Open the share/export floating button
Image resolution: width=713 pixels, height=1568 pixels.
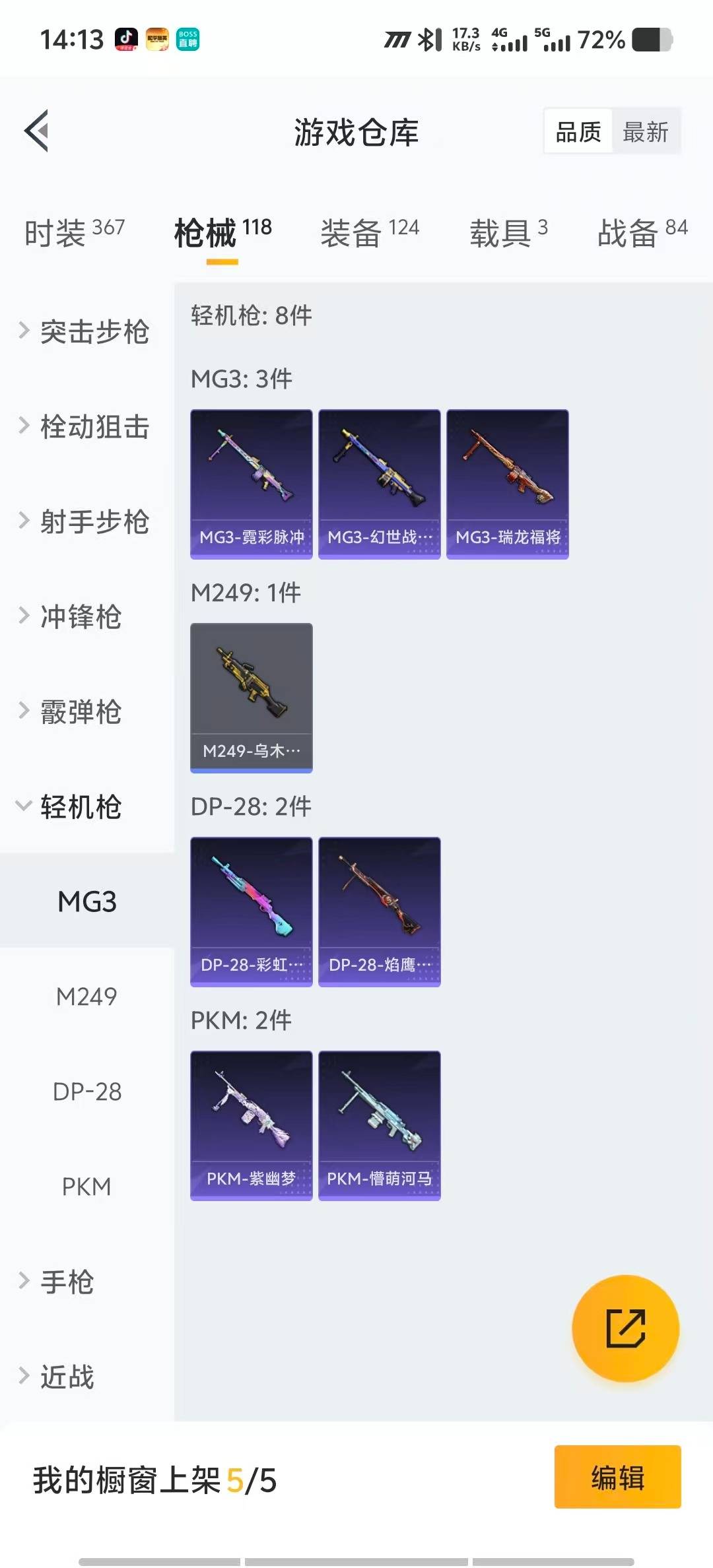625,1328
